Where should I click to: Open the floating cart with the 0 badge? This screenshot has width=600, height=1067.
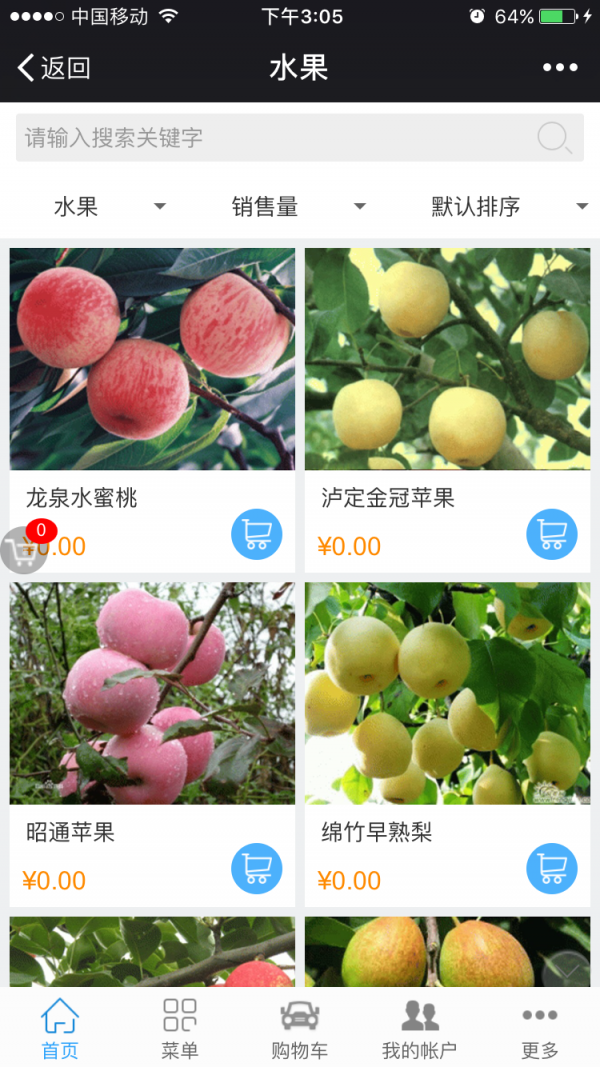pyautogui.click(x=22, y=548)
